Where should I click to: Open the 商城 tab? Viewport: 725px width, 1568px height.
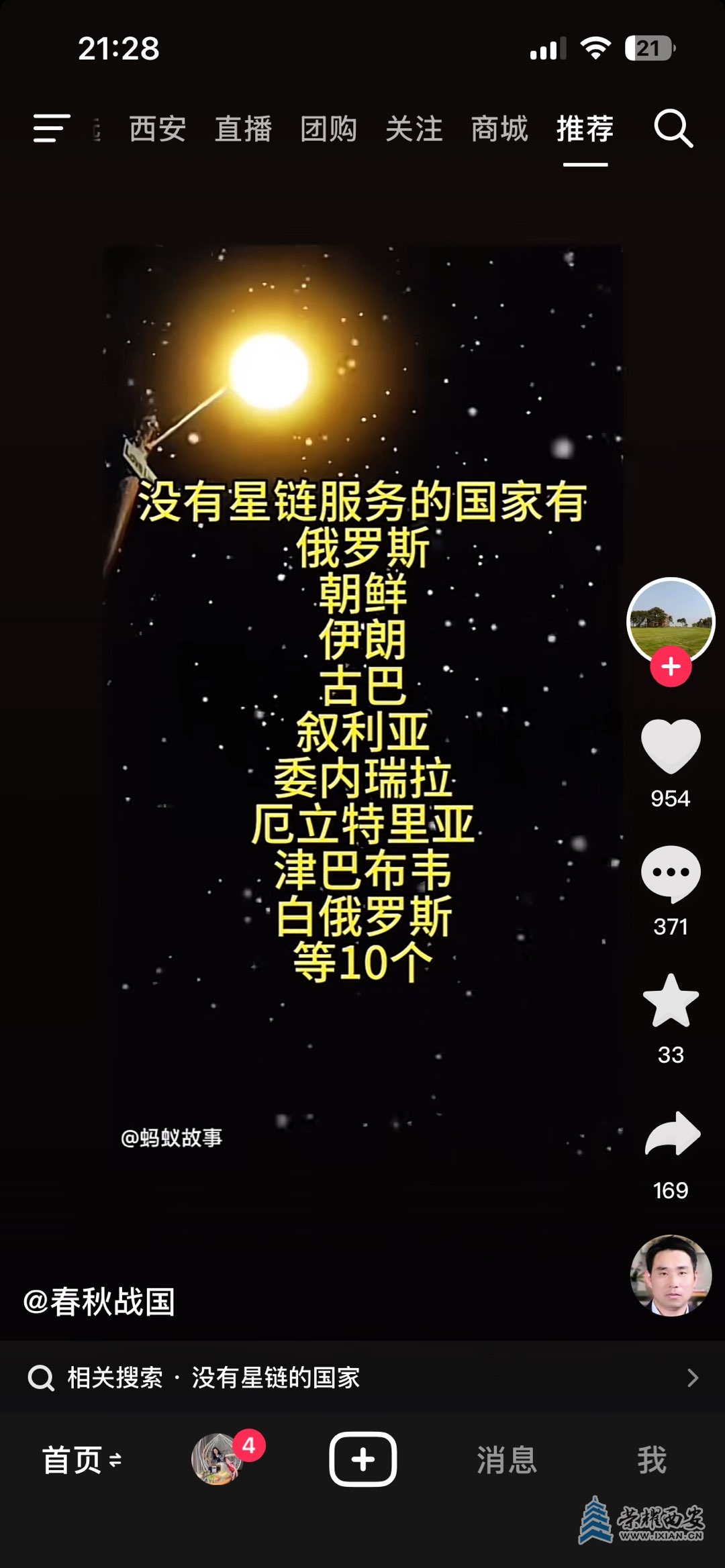pyautogui.click(x=499, y=129)
